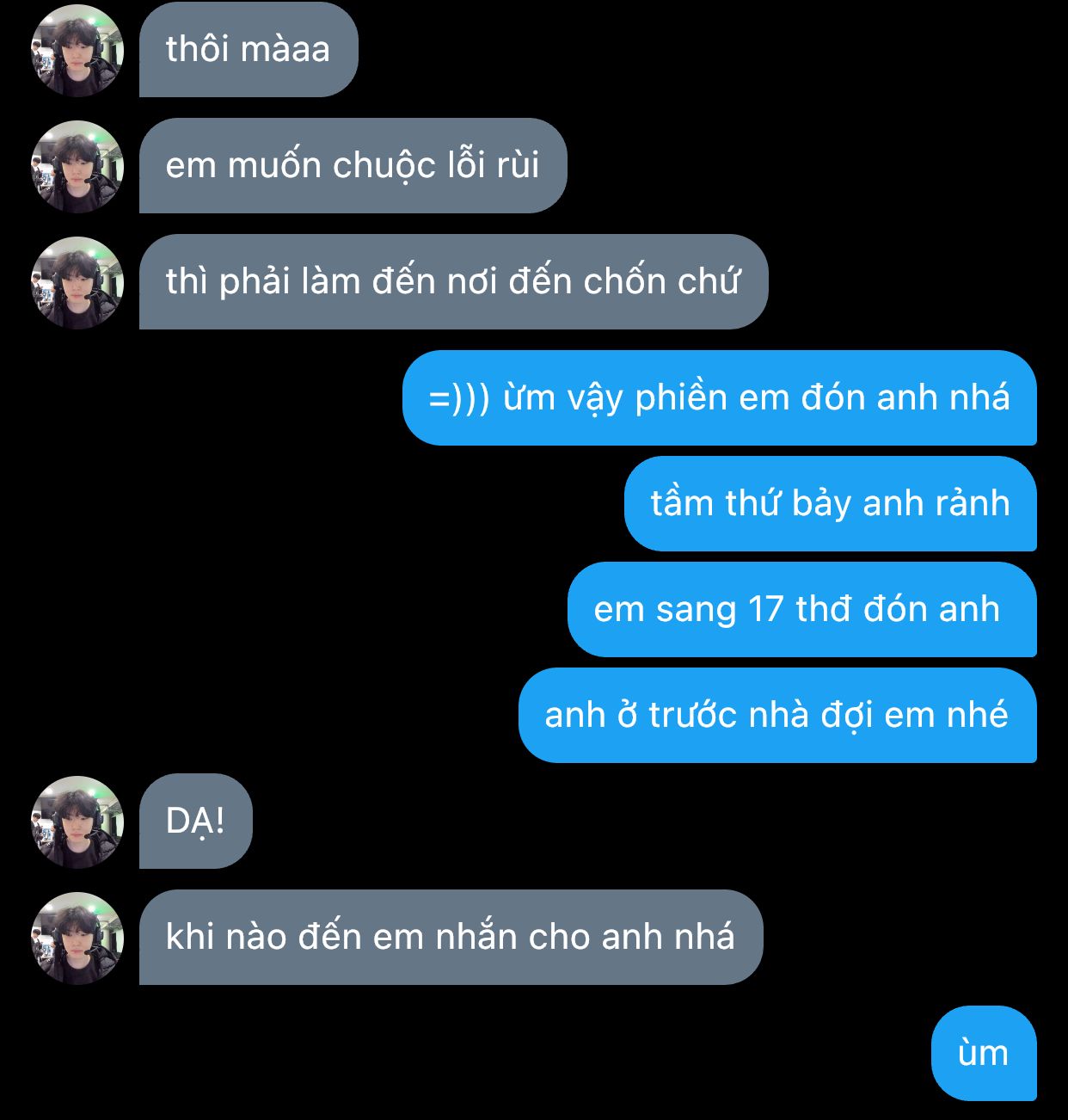View profile from avatar beside "thì phải làm đến nơi đến chốn chứ"
This screenshot has height=1120, width=1068.
(77, 282)
